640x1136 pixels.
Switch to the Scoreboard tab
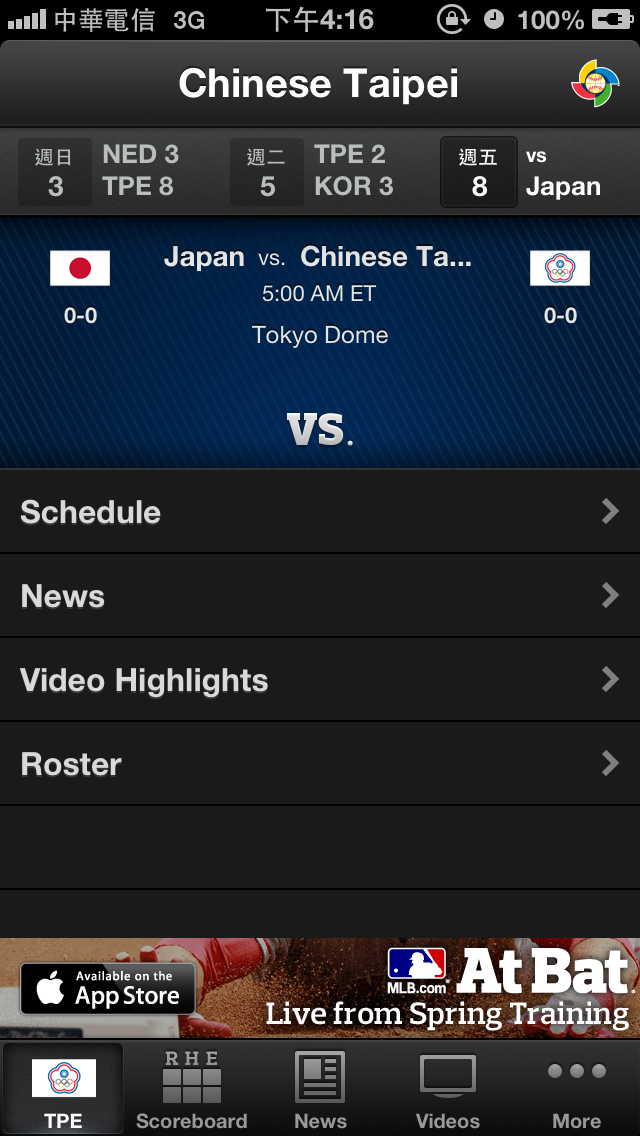coord(192,1088)
